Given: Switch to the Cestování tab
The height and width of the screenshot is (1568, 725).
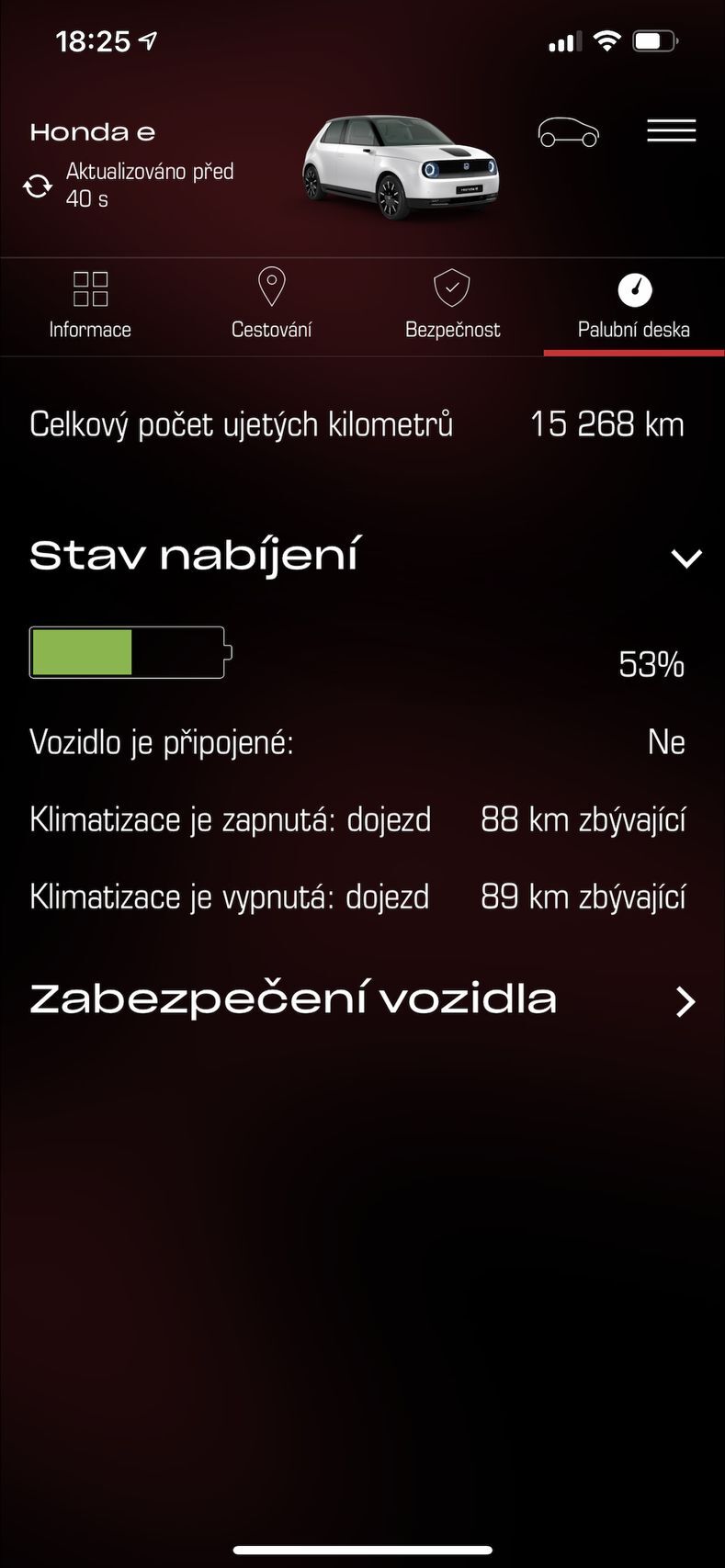Looking at the screenshot, I should tap(271, 306).
